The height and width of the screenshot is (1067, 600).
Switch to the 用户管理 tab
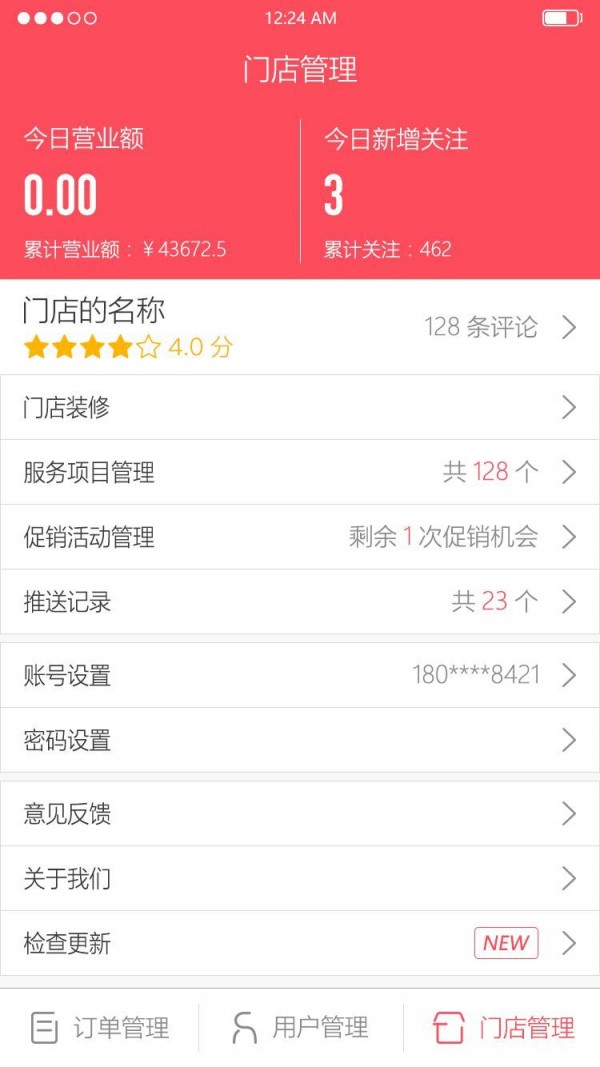(x=300, y=1027)
